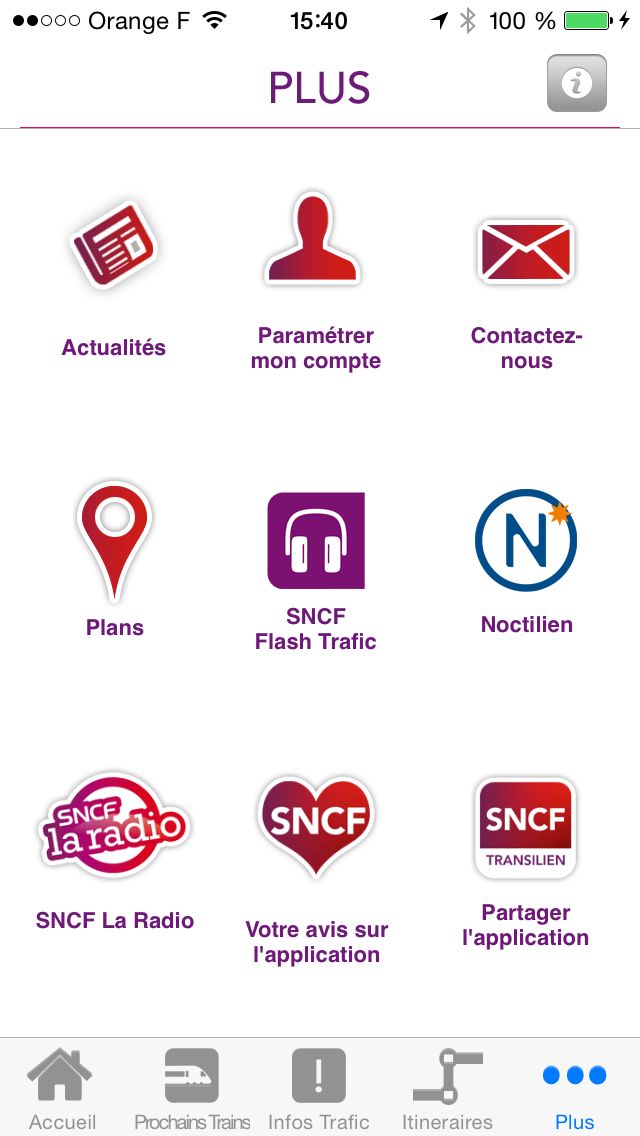Open the info button in the header
This screenshot has width=640, height=1136.
577,83
